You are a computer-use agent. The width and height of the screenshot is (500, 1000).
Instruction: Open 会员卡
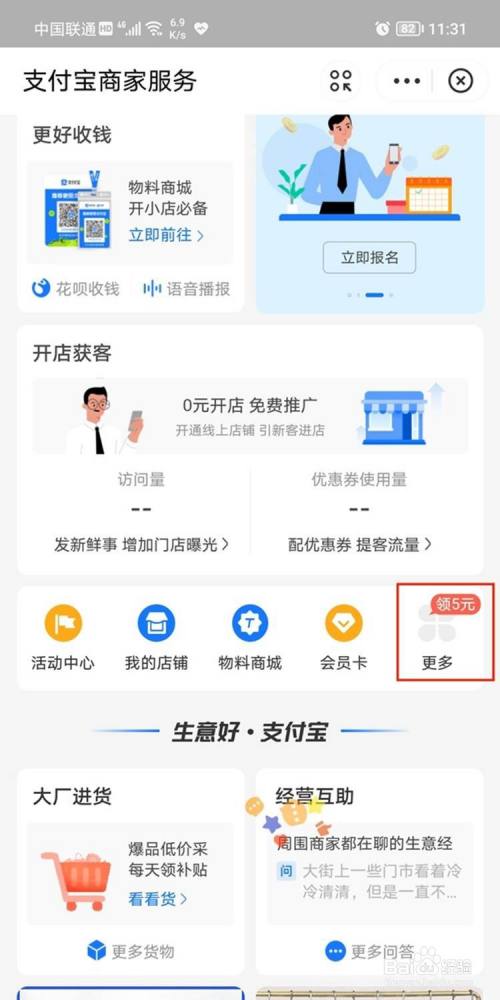(x=344, y=637)
